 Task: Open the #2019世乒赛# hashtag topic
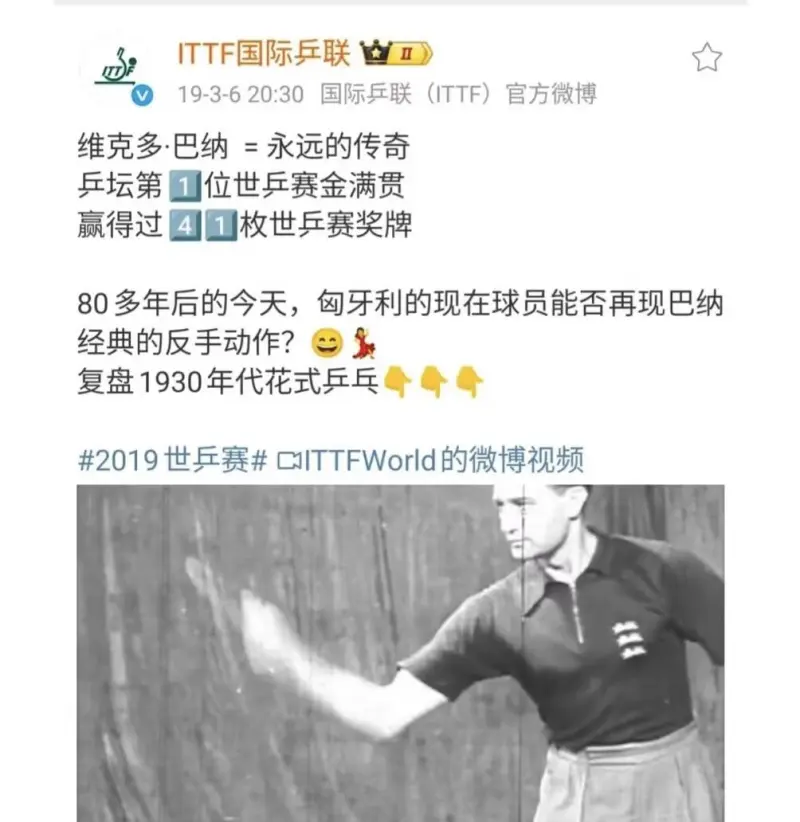tap(173, 461)
